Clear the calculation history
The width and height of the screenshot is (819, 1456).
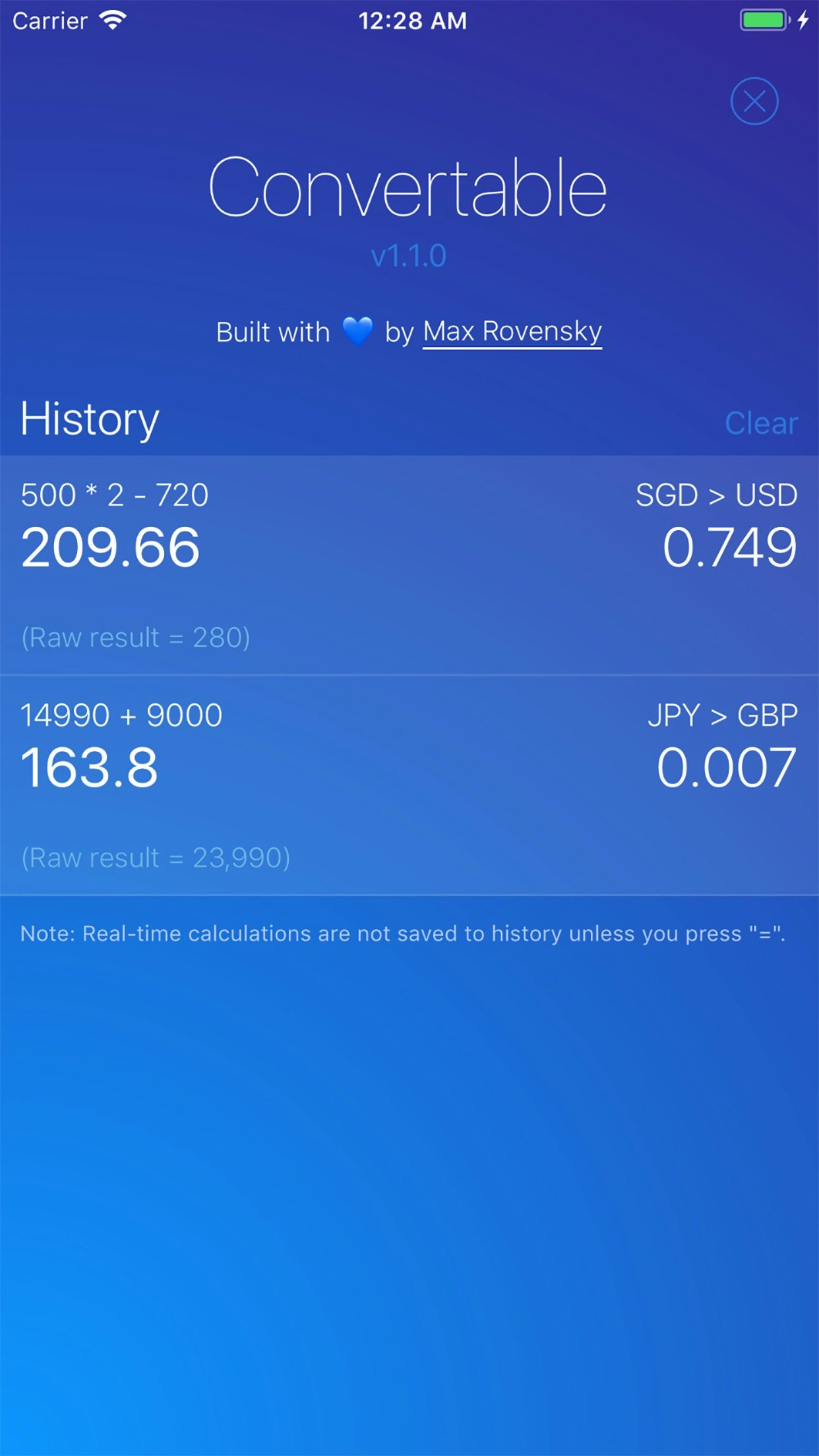(x=761, y=423)
